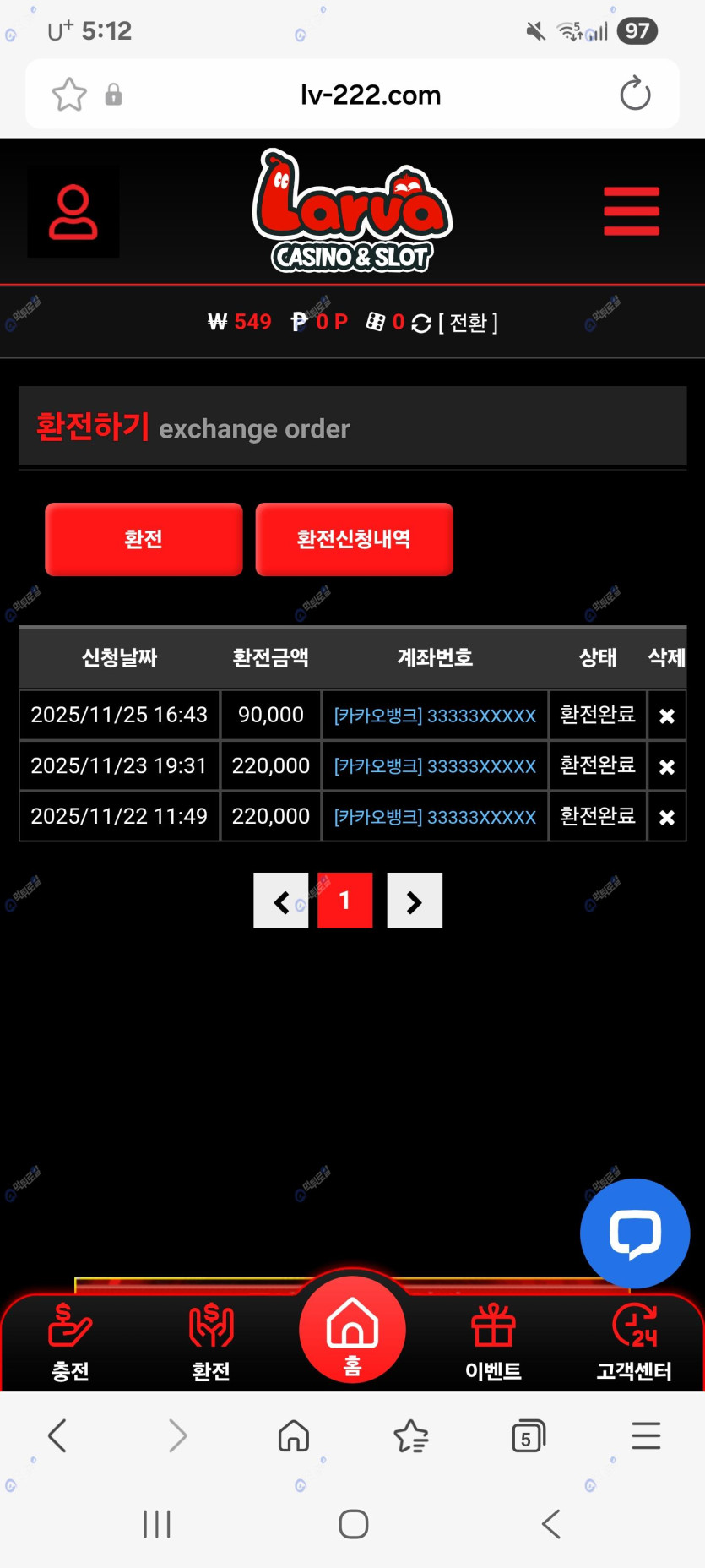The height and width of the screenshot is (1568, 705).
Task: Open the user profile icon
Action: point(73,212)
